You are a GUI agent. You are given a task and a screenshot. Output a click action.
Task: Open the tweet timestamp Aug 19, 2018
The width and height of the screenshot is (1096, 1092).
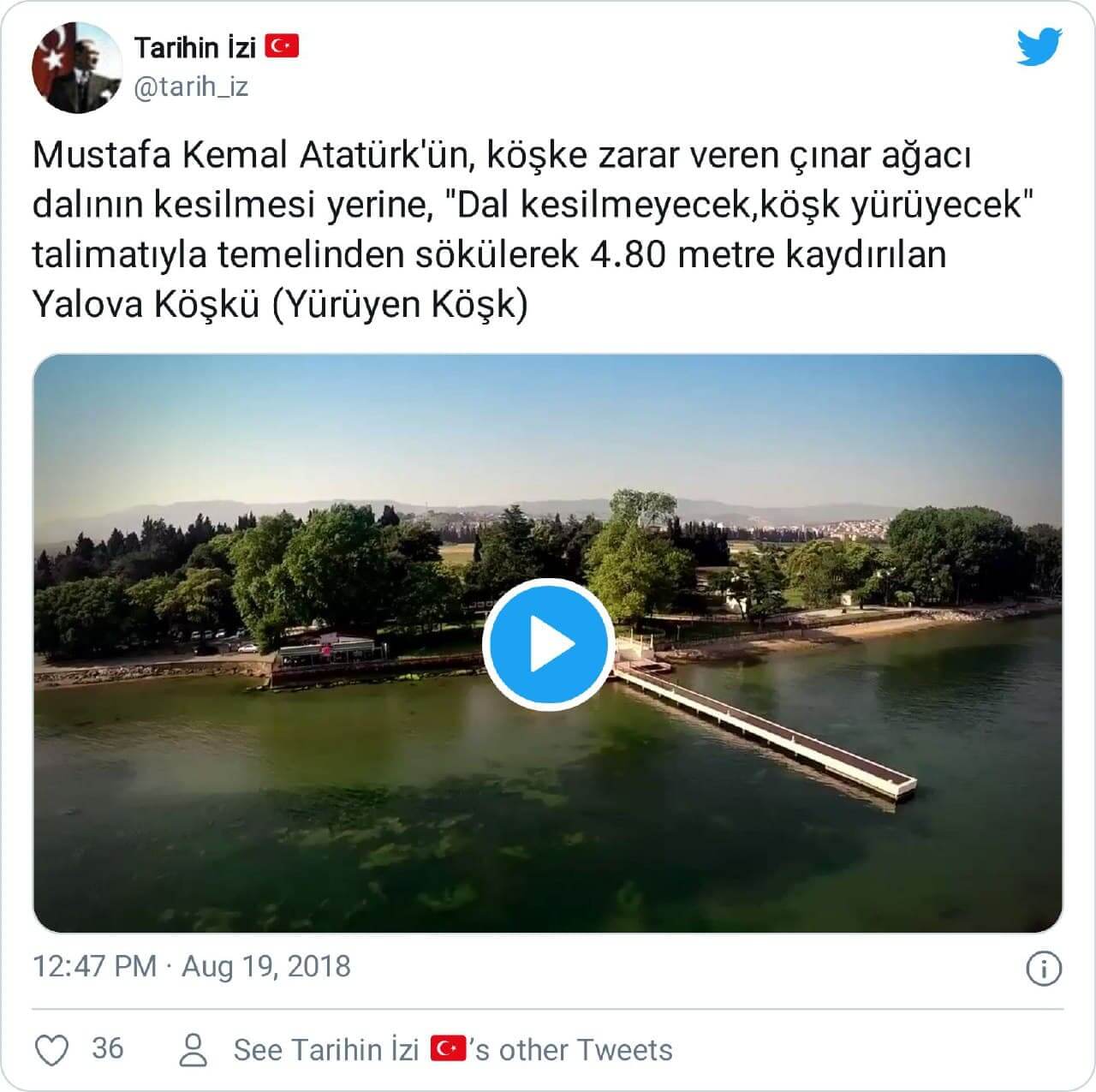(192, 967)
